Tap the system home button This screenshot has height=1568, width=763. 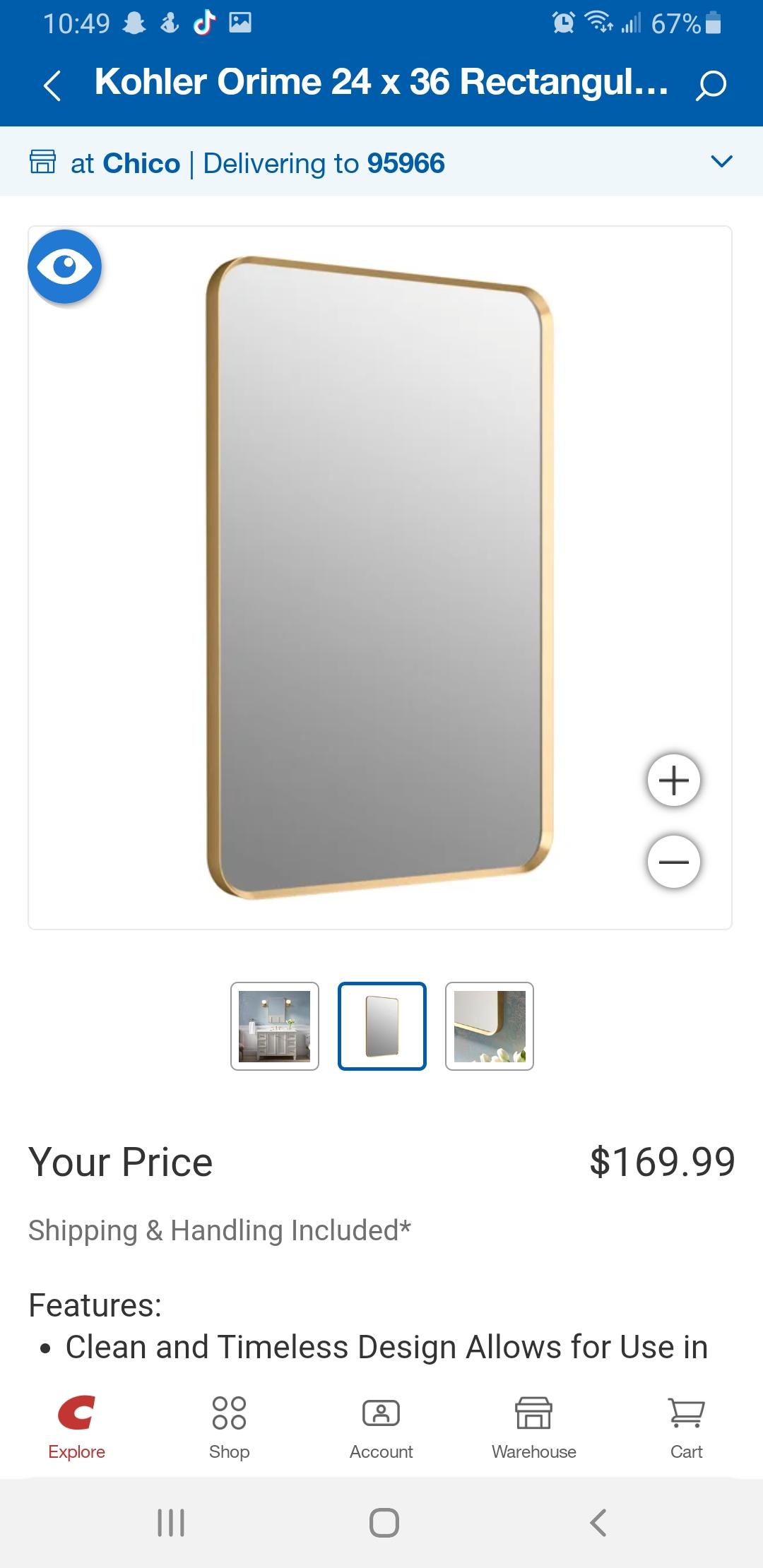384,1523
